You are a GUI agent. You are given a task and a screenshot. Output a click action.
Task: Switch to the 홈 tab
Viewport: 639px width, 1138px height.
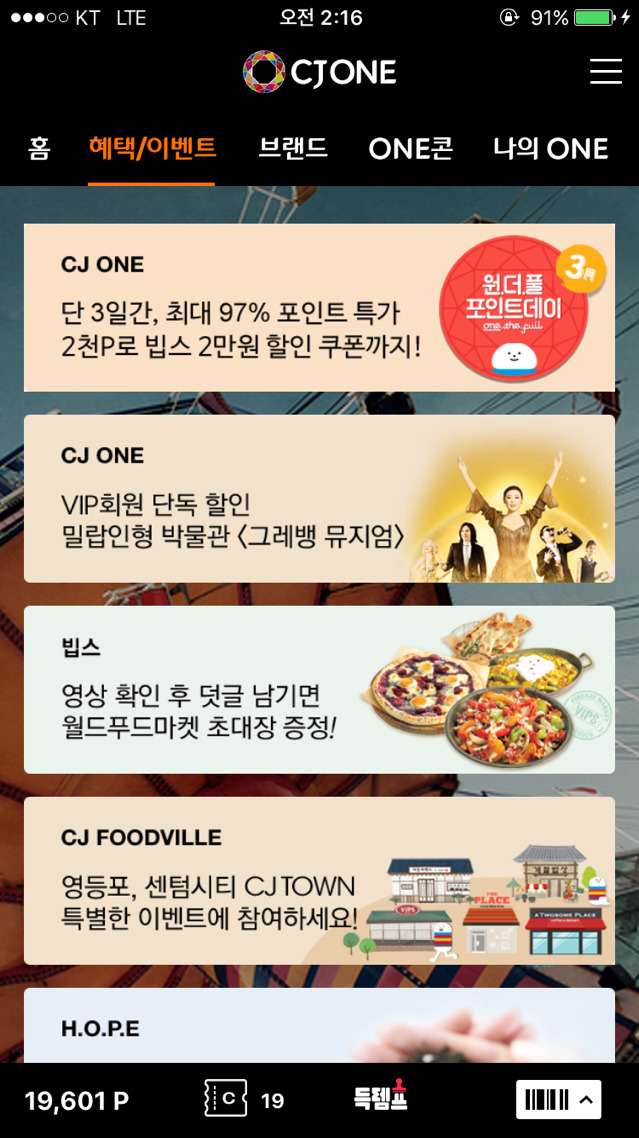[39, 148]
